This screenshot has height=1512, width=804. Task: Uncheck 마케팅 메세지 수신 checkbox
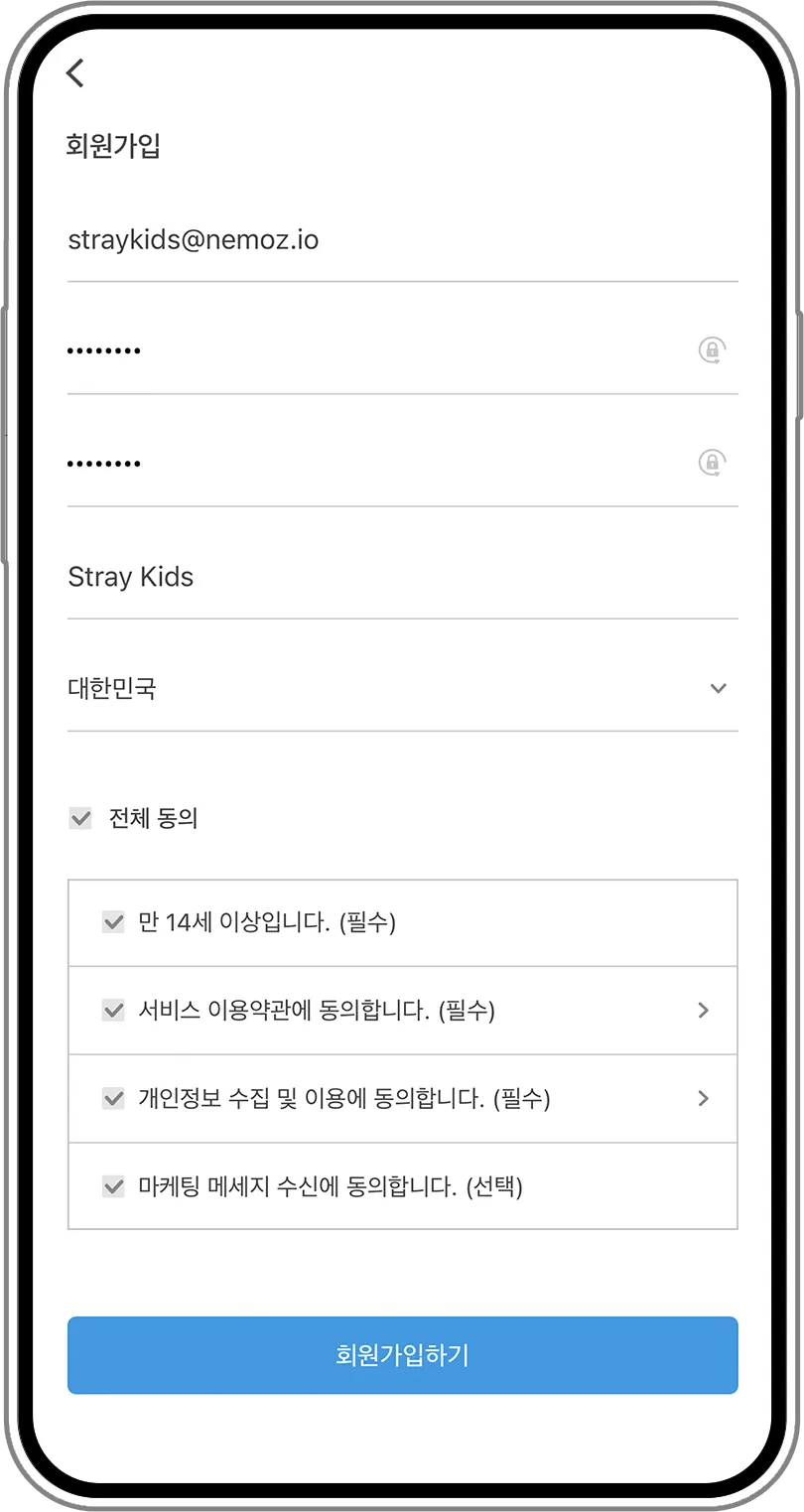pyautogui.click(x=113, y=1186)
